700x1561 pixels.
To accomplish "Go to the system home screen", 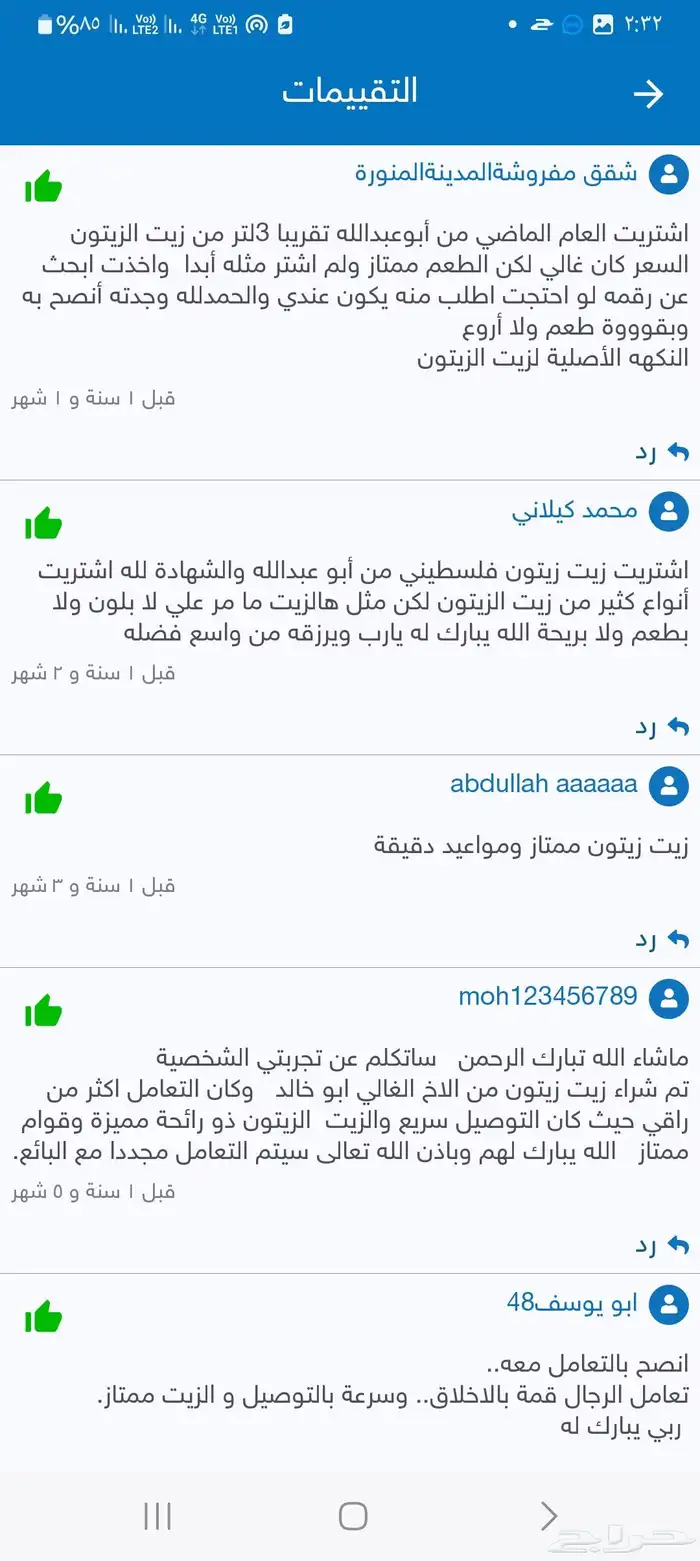I will pyautogui.click(x=352, y=1516).
